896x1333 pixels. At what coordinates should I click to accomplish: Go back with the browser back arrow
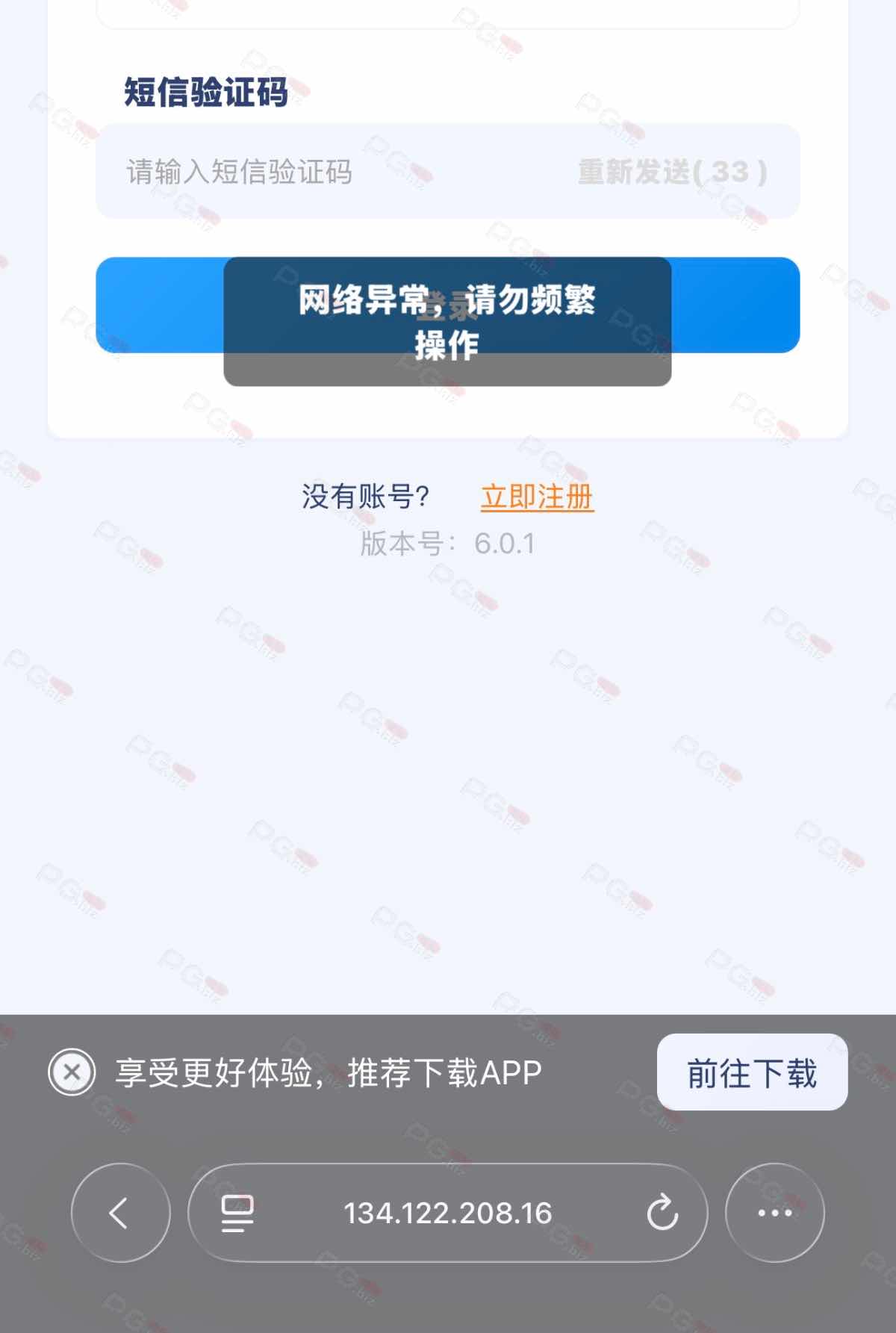click(x=120, y=1213)
